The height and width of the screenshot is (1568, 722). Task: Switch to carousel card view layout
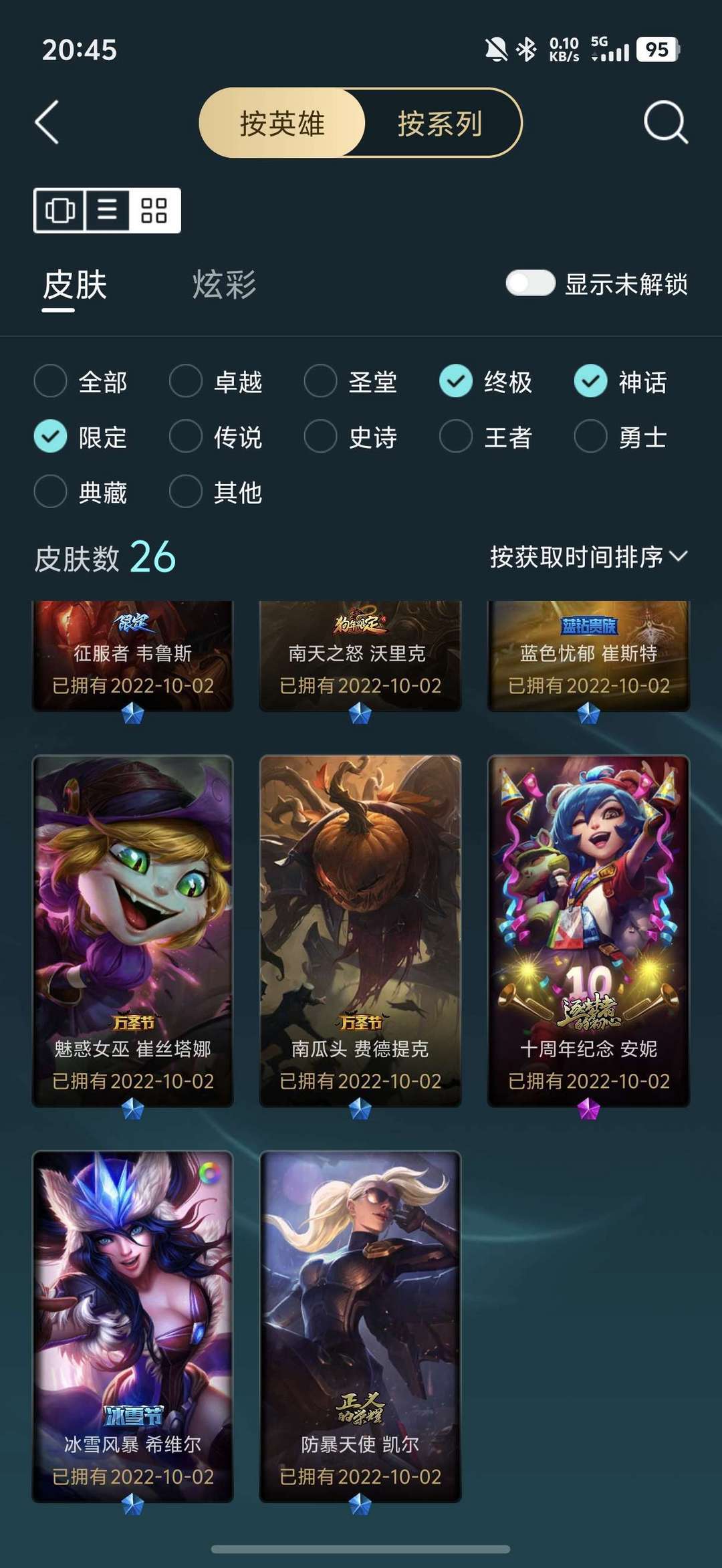point(60,210)
